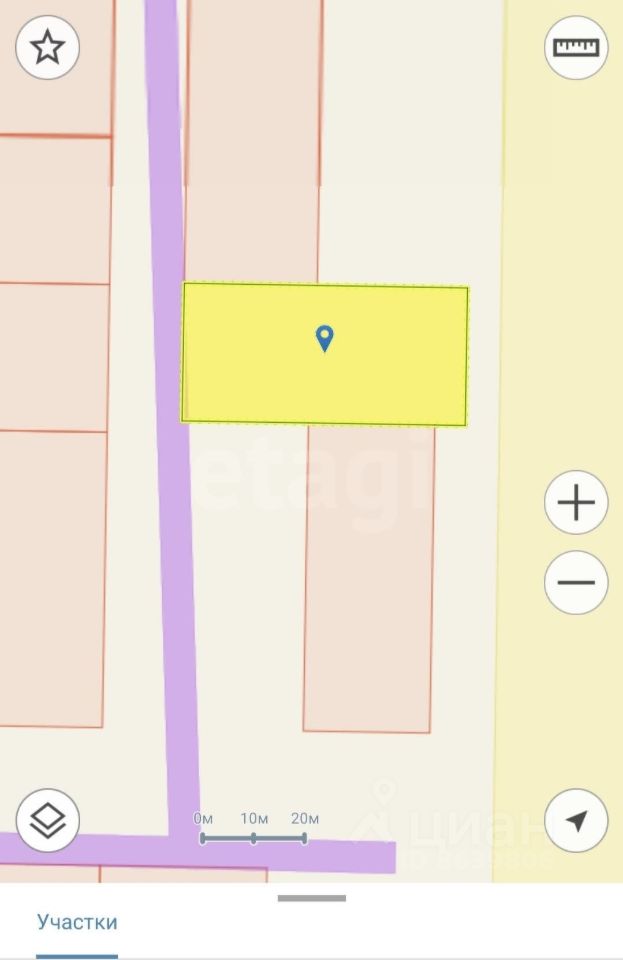Viewport: 623px width, 960px height.
Task: Zoom in with the plus button
Action: [576, 502]
